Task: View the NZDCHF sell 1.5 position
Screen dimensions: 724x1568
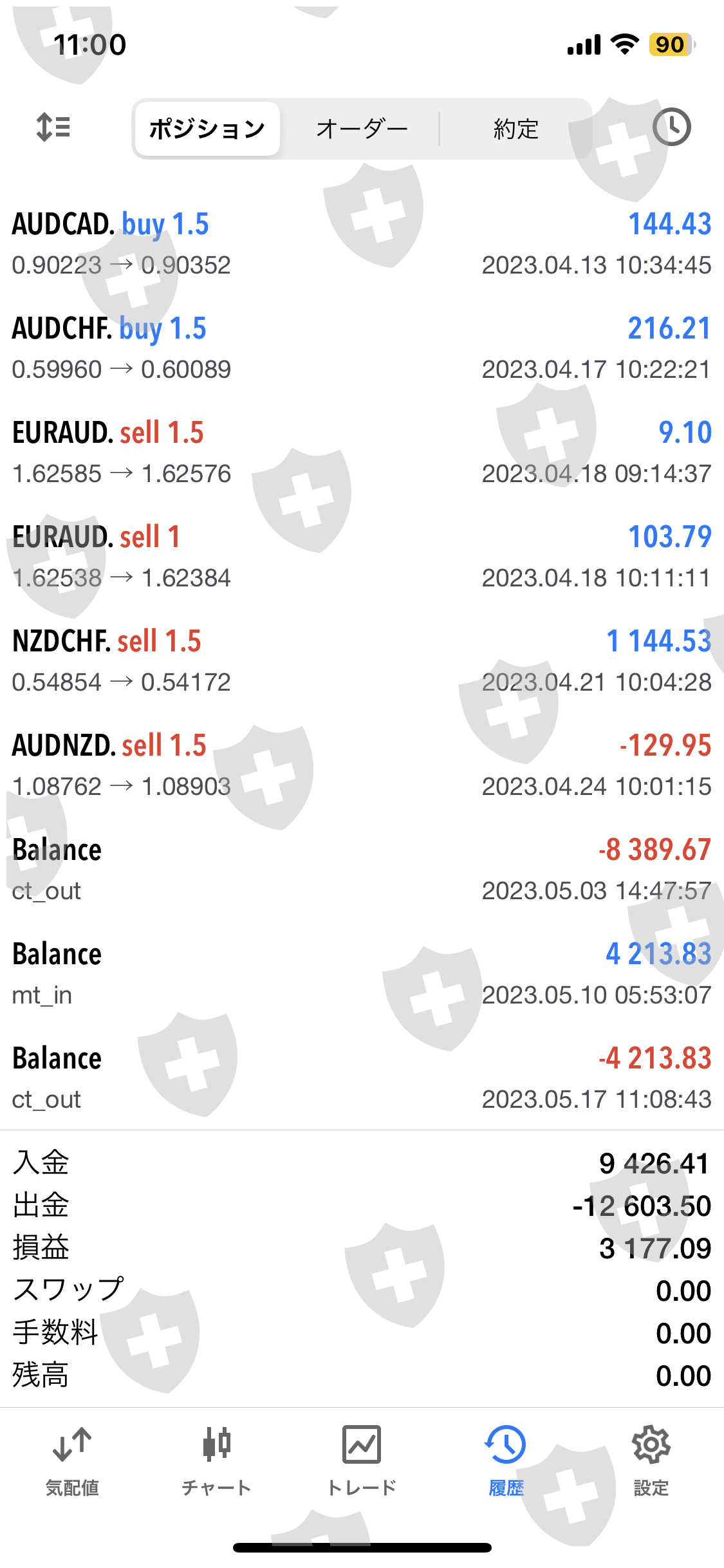Action: coord(362,661)
